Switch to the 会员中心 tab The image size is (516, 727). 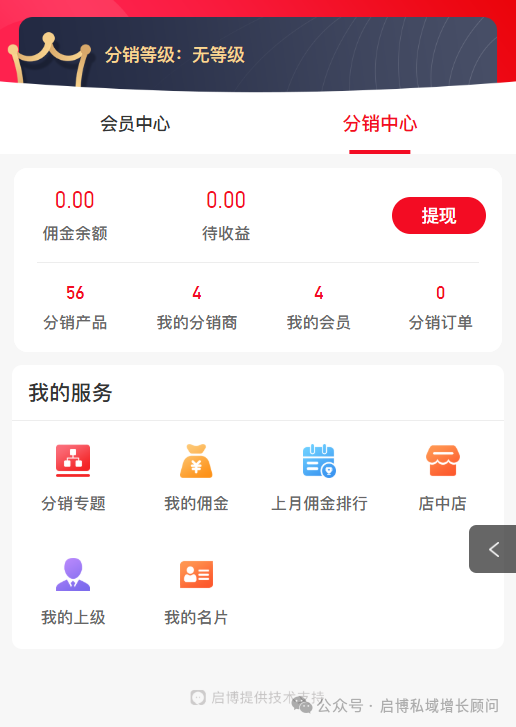coord(135,124)
